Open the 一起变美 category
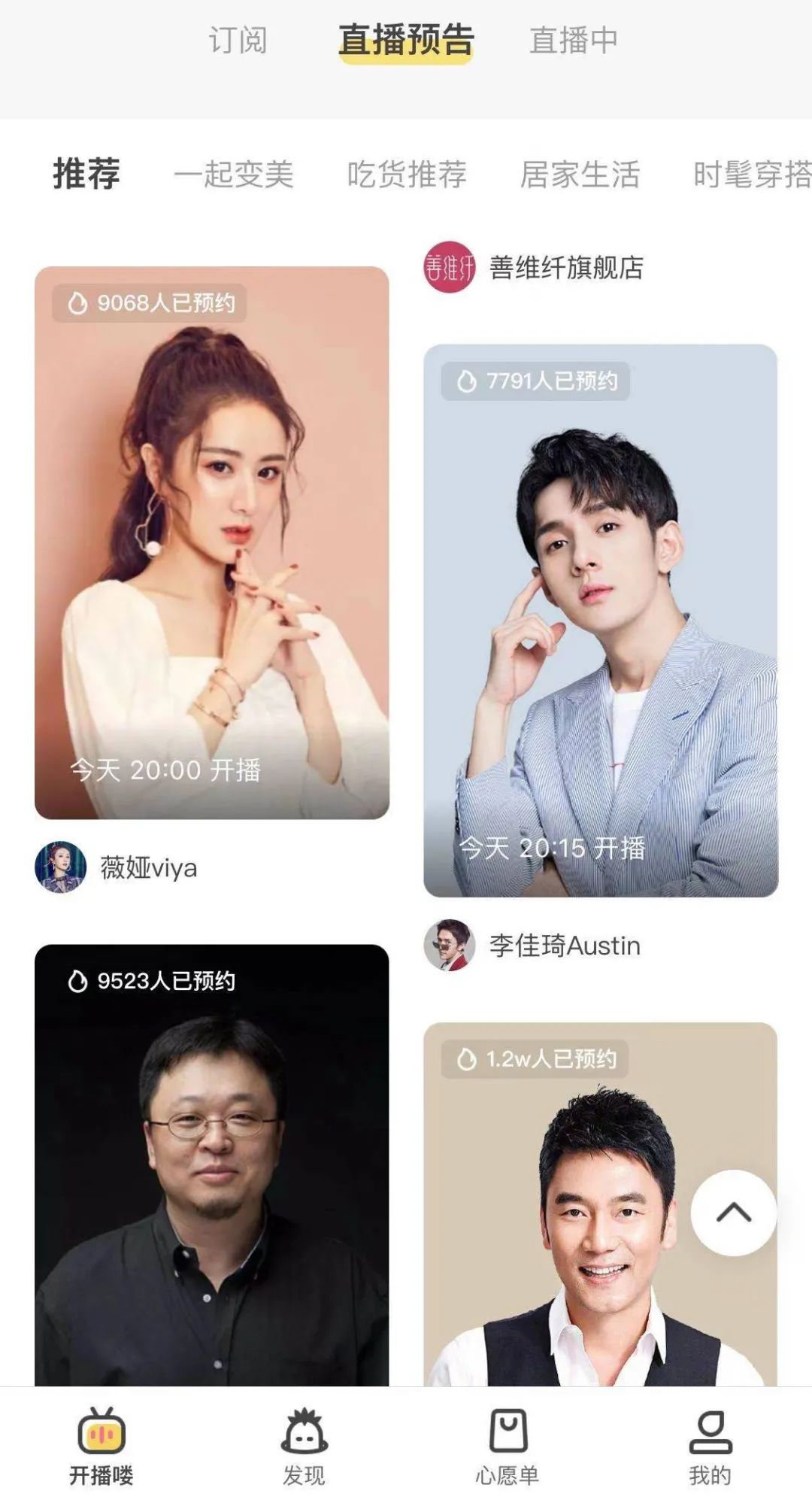This screenshot has height=1512, width=812. click(237, 175)
